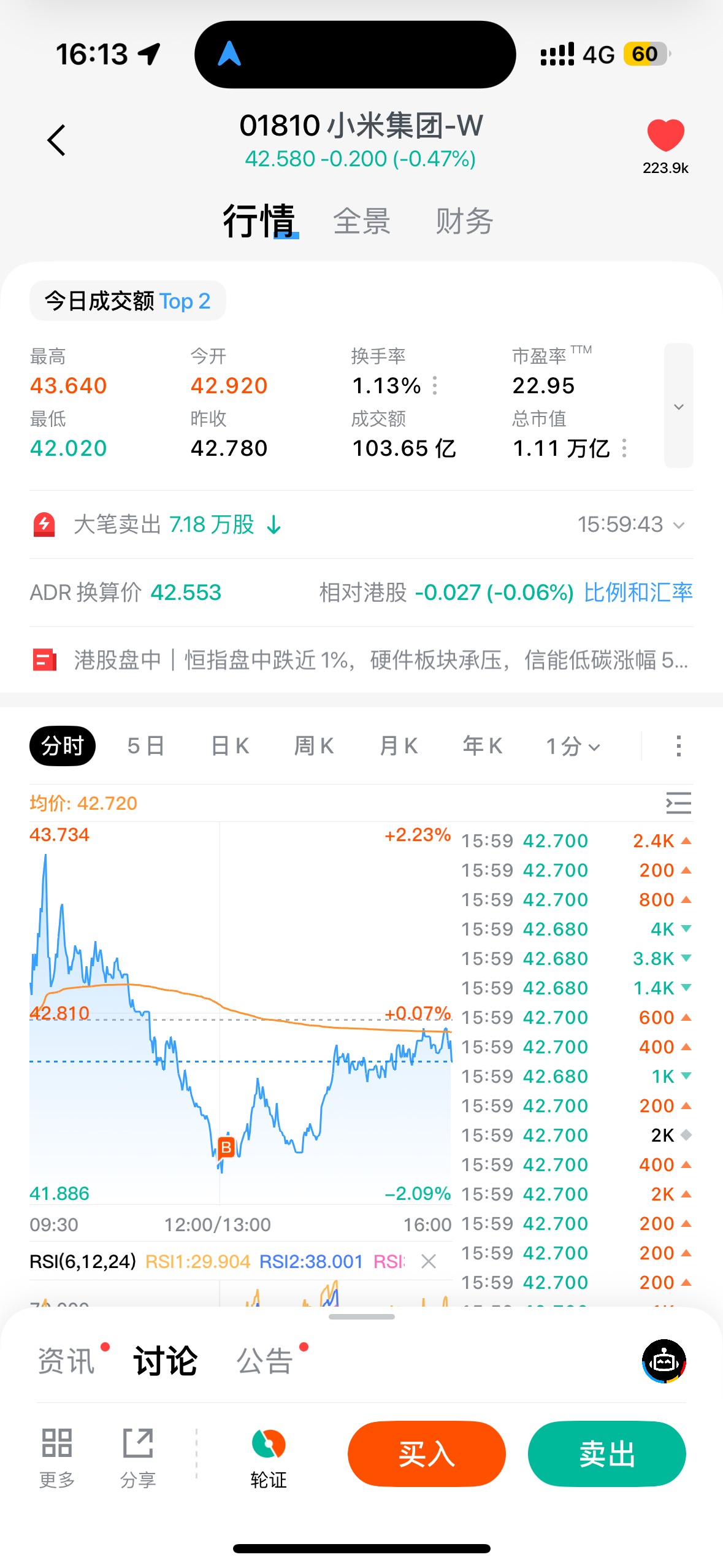
Task: Select the 日K chart period
Action: pos(230,746)
